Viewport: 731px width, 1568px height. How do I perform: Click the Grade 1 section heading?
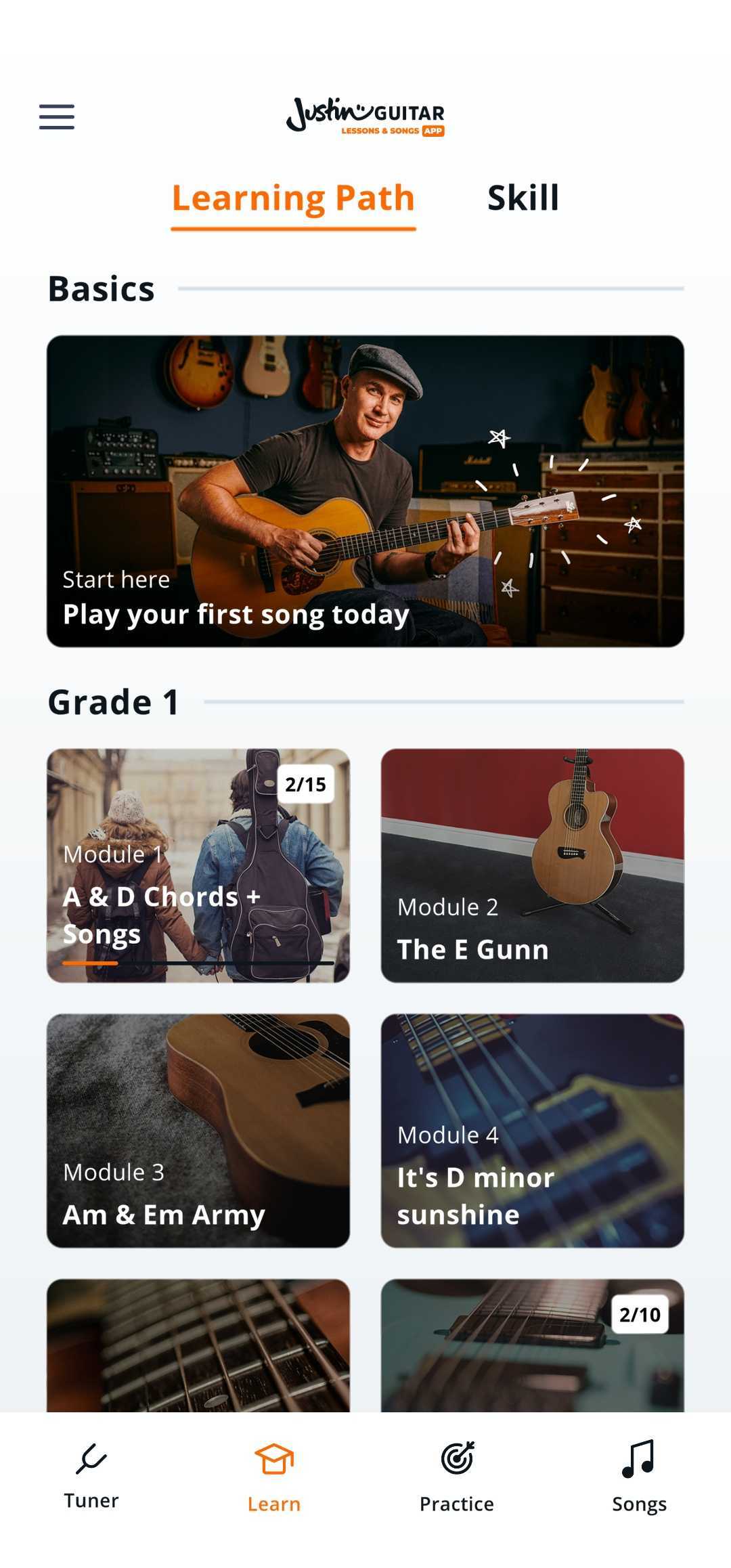(114, 702)
